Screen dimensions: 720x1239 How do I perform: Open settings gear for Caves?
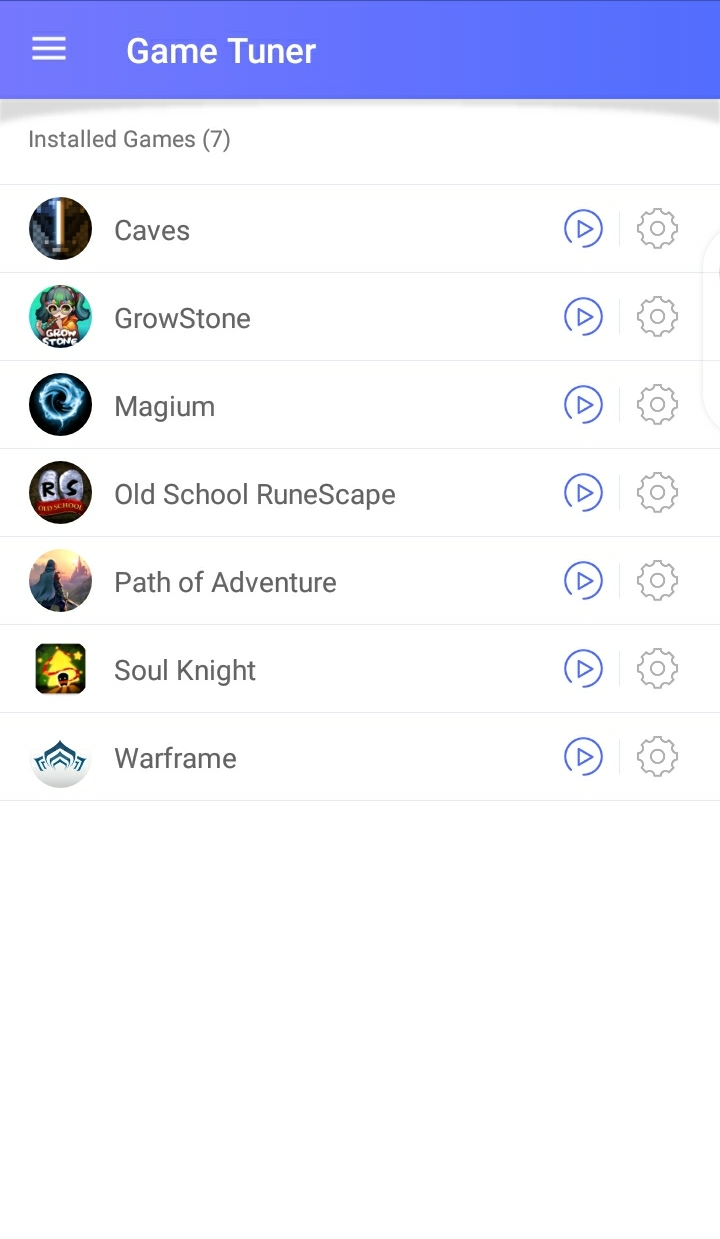[657, 229]
